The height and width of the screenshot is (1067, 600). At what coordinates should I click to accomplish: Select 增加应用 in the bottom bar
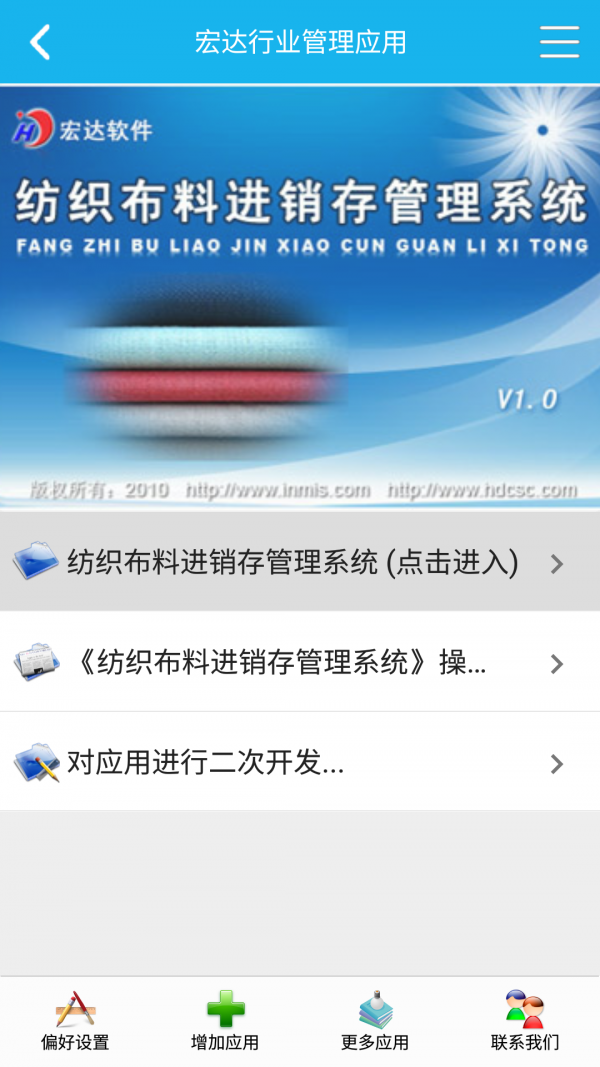coord(225,1021)
